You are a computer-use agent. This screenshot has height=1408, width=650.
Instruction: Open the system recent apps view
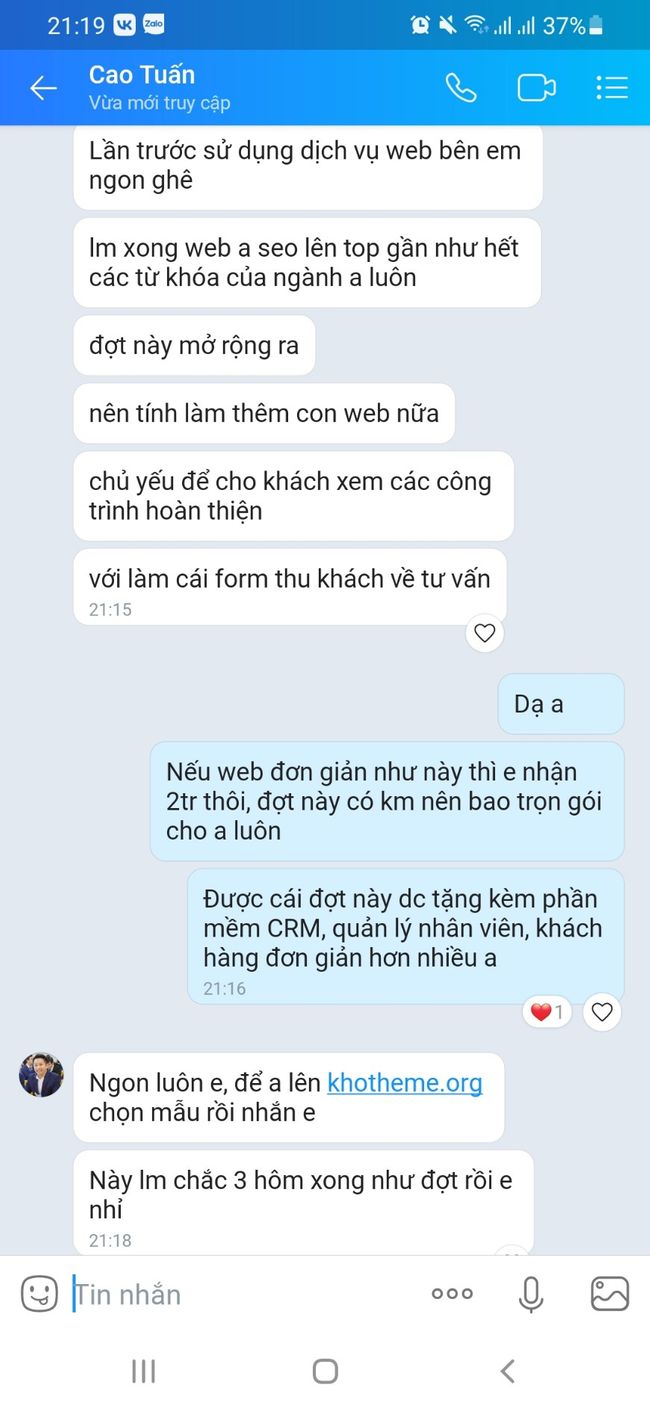click(x=143, y=1371)
